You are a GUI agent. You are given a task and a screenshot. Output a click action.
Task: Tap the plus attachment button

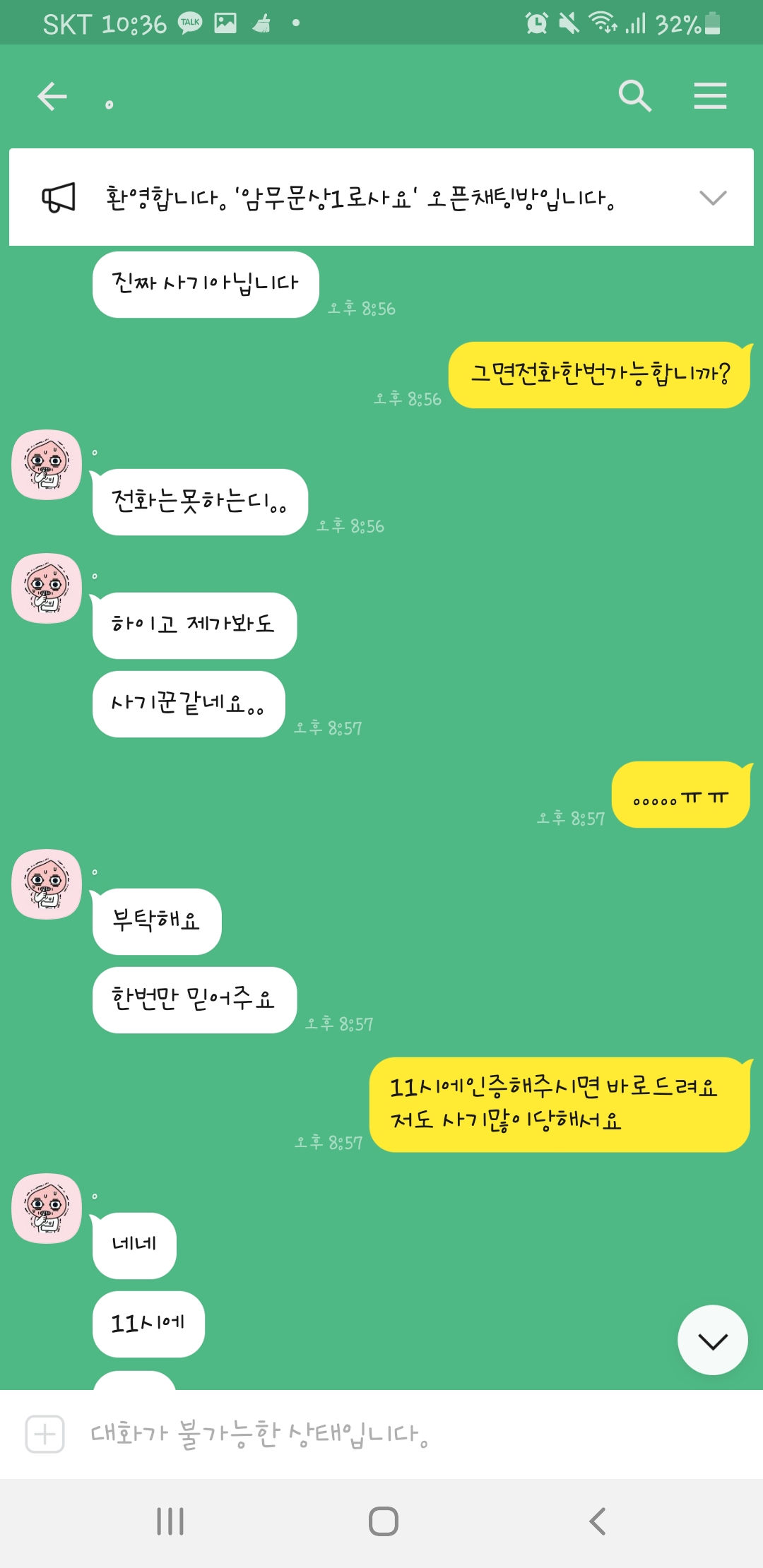pyautogui.click(x=45, y=1434)
